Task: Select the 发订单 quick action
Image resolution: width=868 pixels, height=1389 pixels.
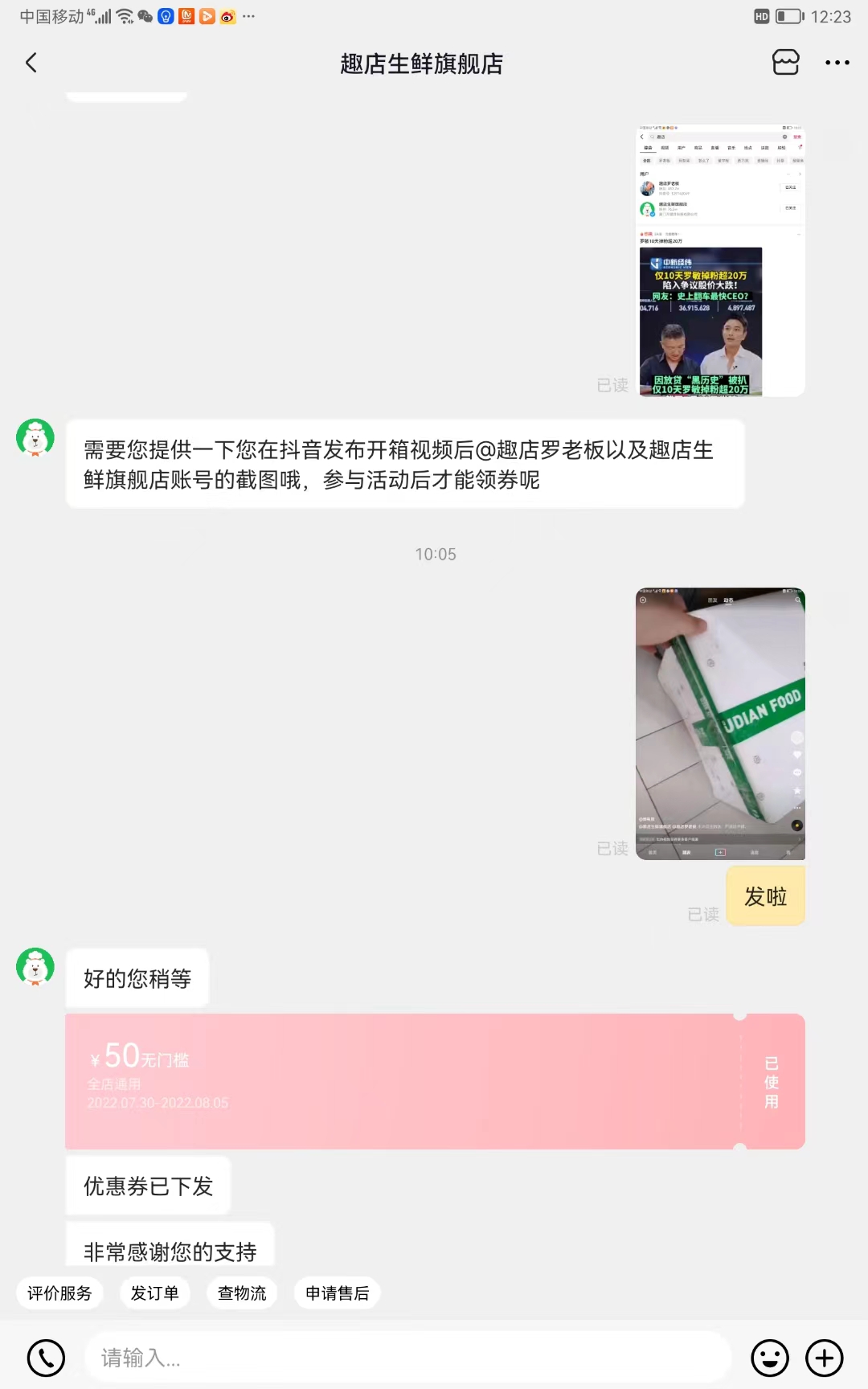Action: (x=154, y=1293)
